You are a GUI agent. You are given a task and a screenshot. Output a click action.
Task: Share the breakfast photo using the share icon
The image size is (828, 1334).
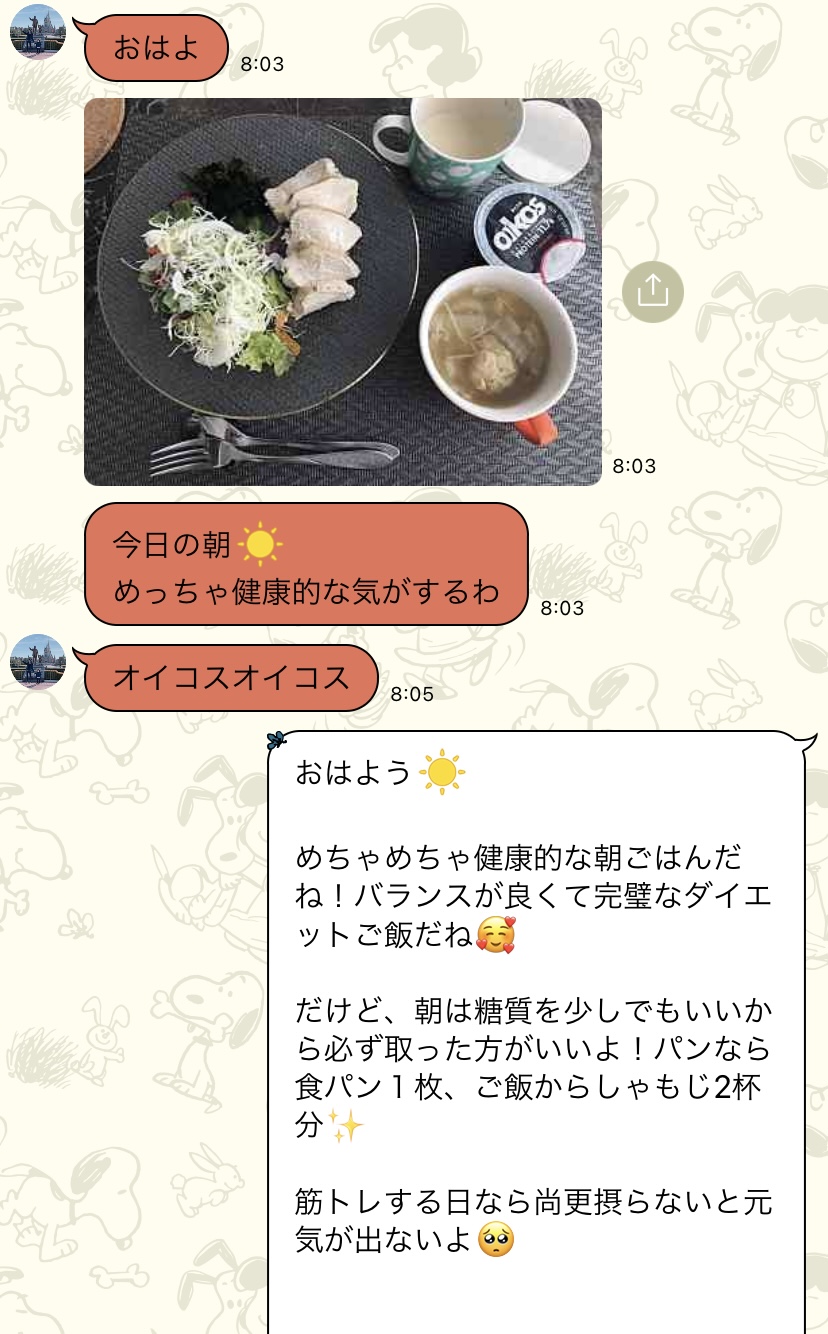(x=652, y=292)
